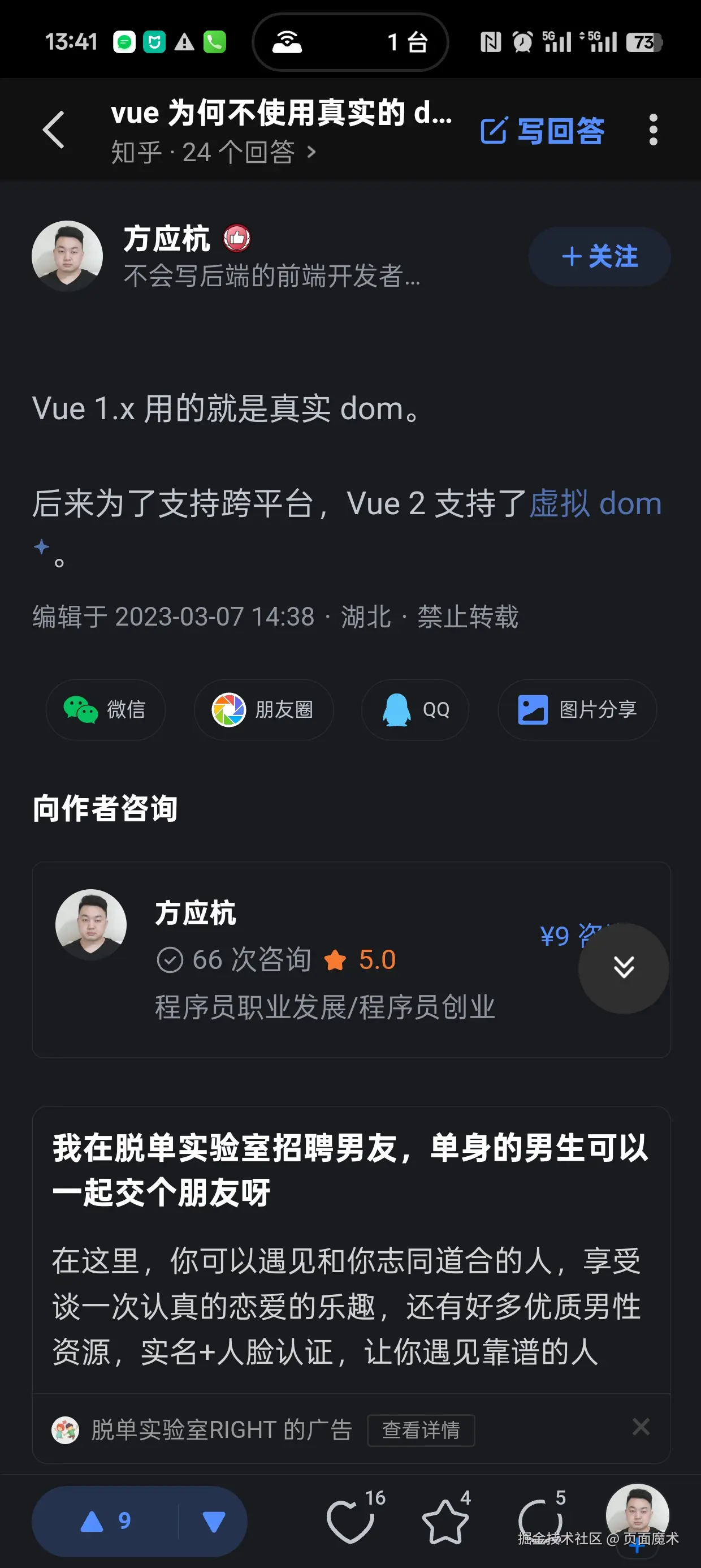
Task: Share the answer to 朋友圈
Action: [263, 710]
